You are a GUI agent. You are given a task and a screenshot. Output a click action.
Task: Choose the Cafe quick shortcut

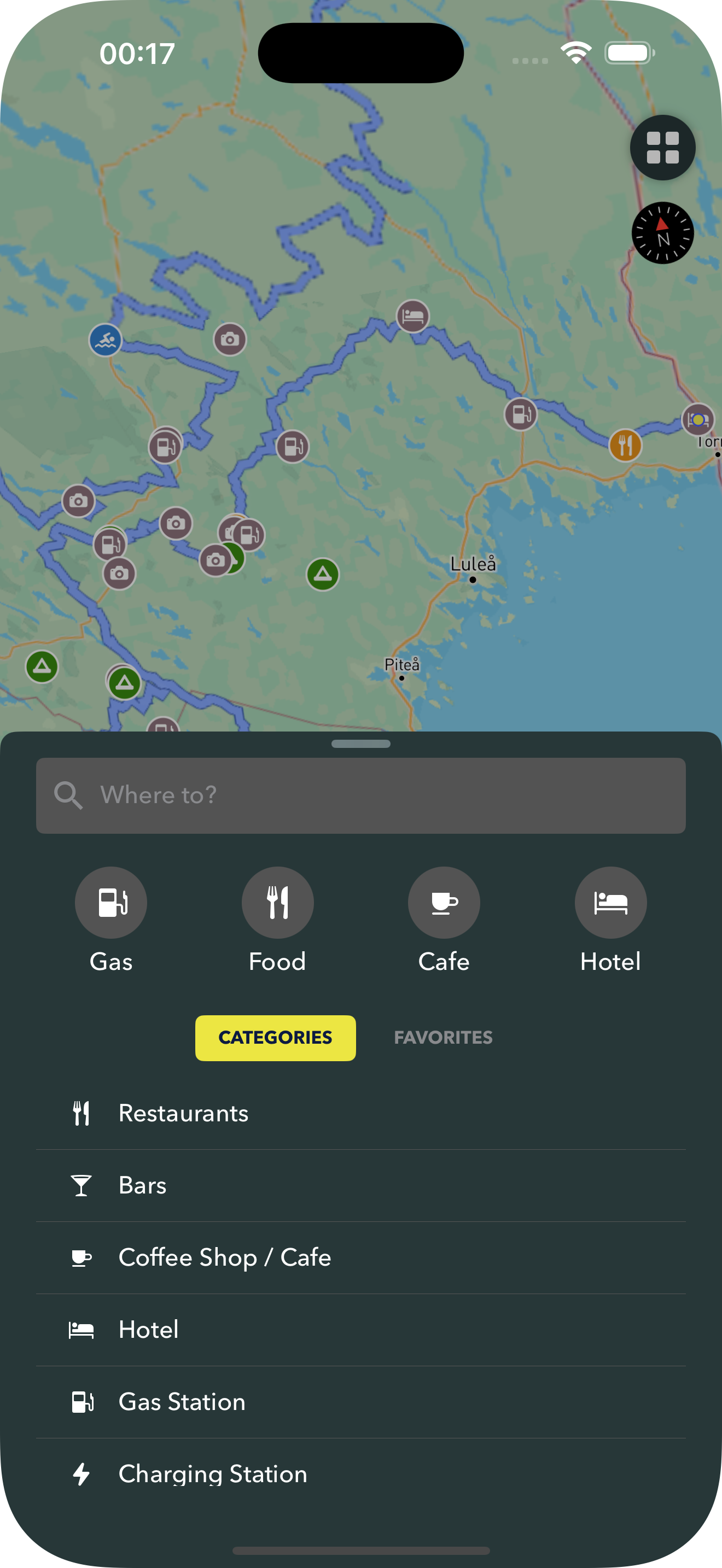[444, 902]
